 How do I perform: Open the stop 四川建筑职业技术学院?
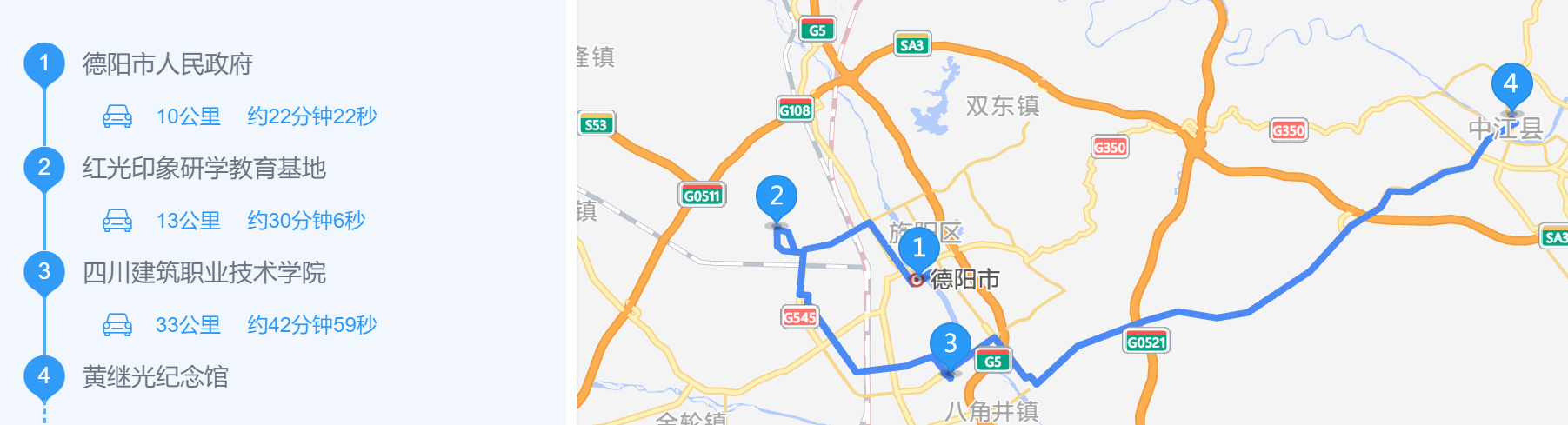pos(204,273)
